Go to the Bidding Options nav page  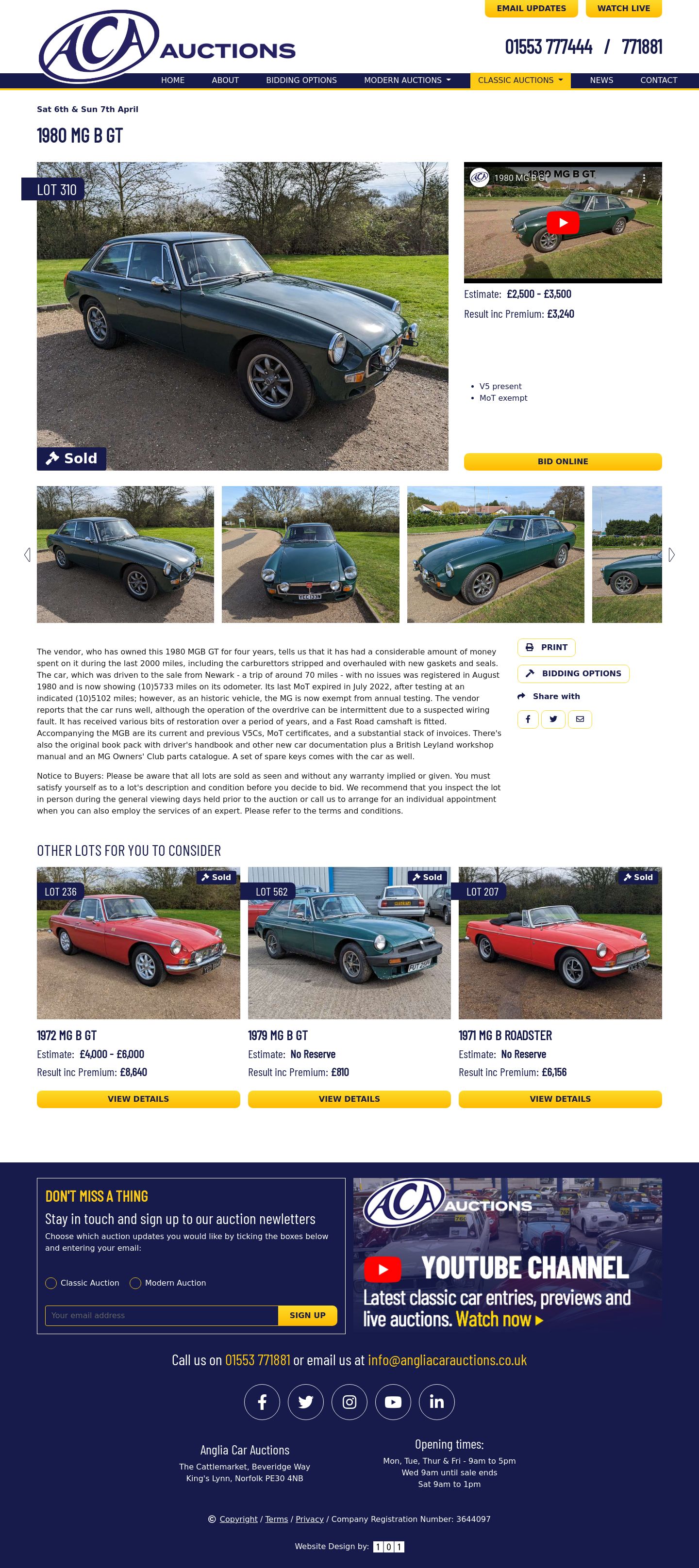[x=301, y=81]
